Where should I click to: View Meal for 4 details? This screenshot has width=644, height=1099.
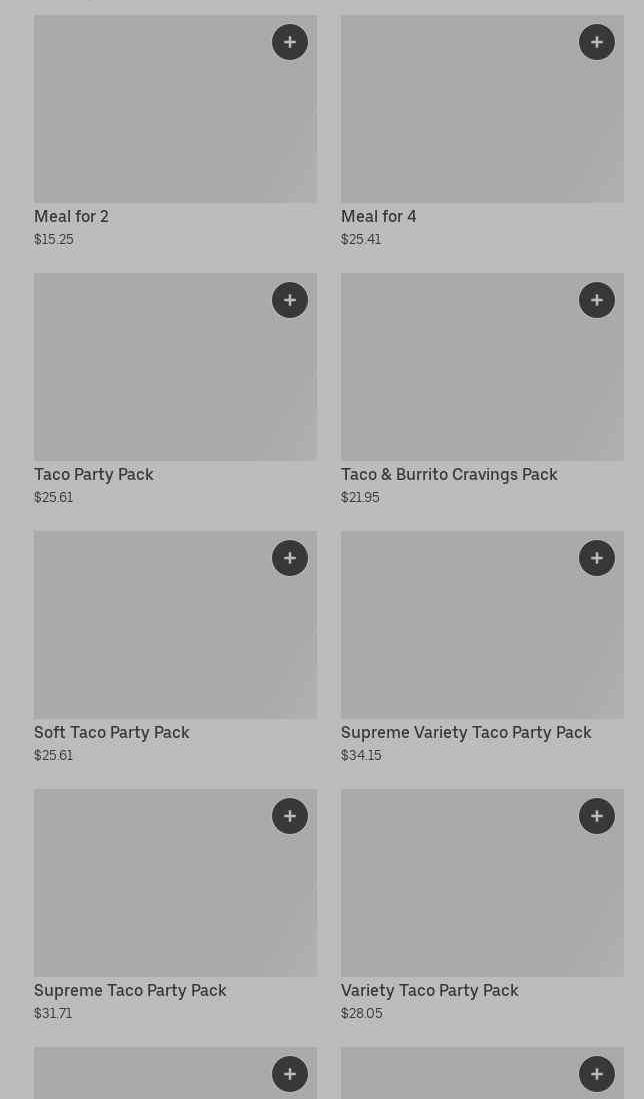click(x=460, y=120)
